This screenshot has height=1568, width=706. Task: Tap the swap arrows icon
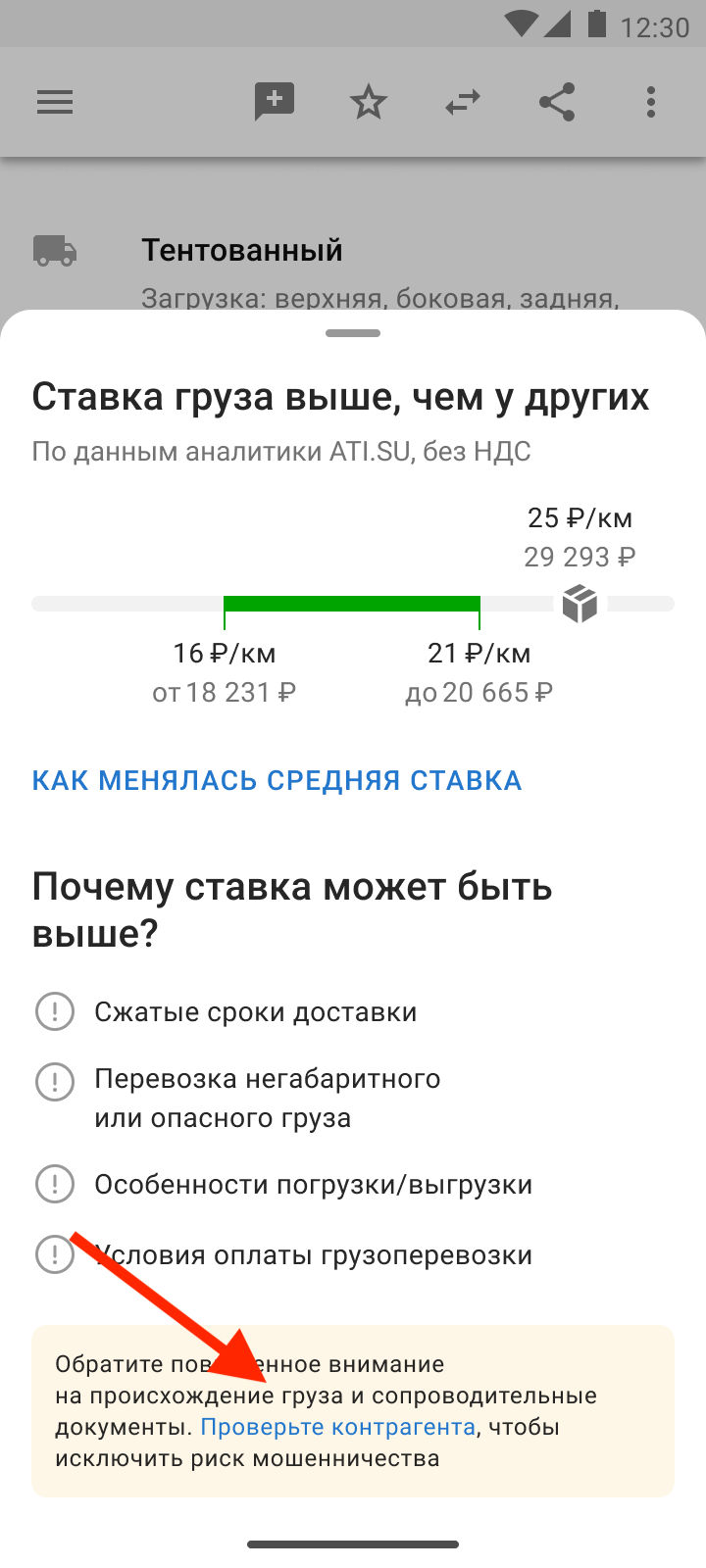click(463, 102)
